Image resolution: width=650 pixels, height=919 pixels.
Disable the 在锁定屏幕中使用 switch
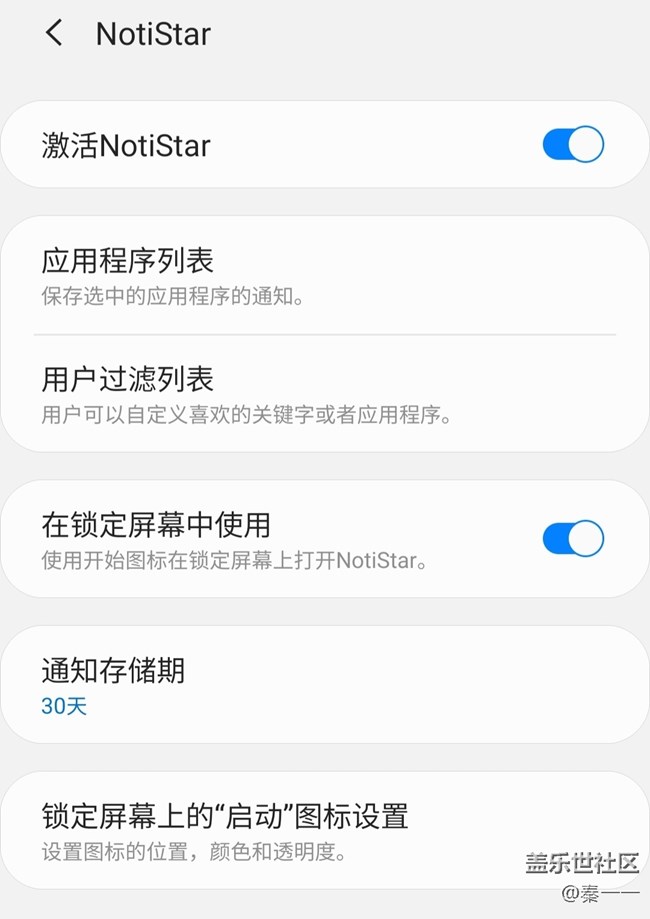(x=573, y=538)
